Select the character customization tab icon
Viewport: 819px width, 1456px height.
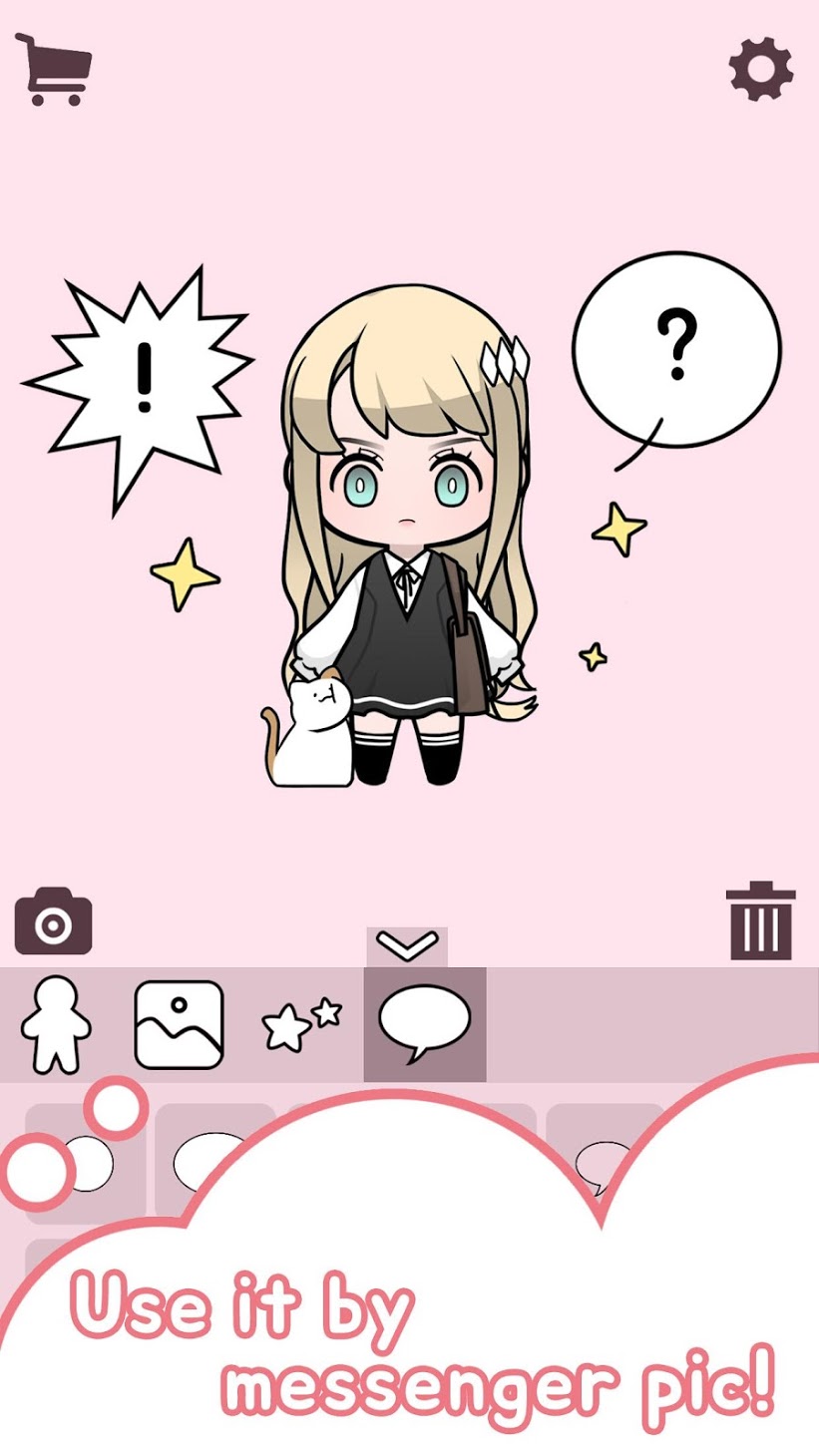[x=55, y=1020]
